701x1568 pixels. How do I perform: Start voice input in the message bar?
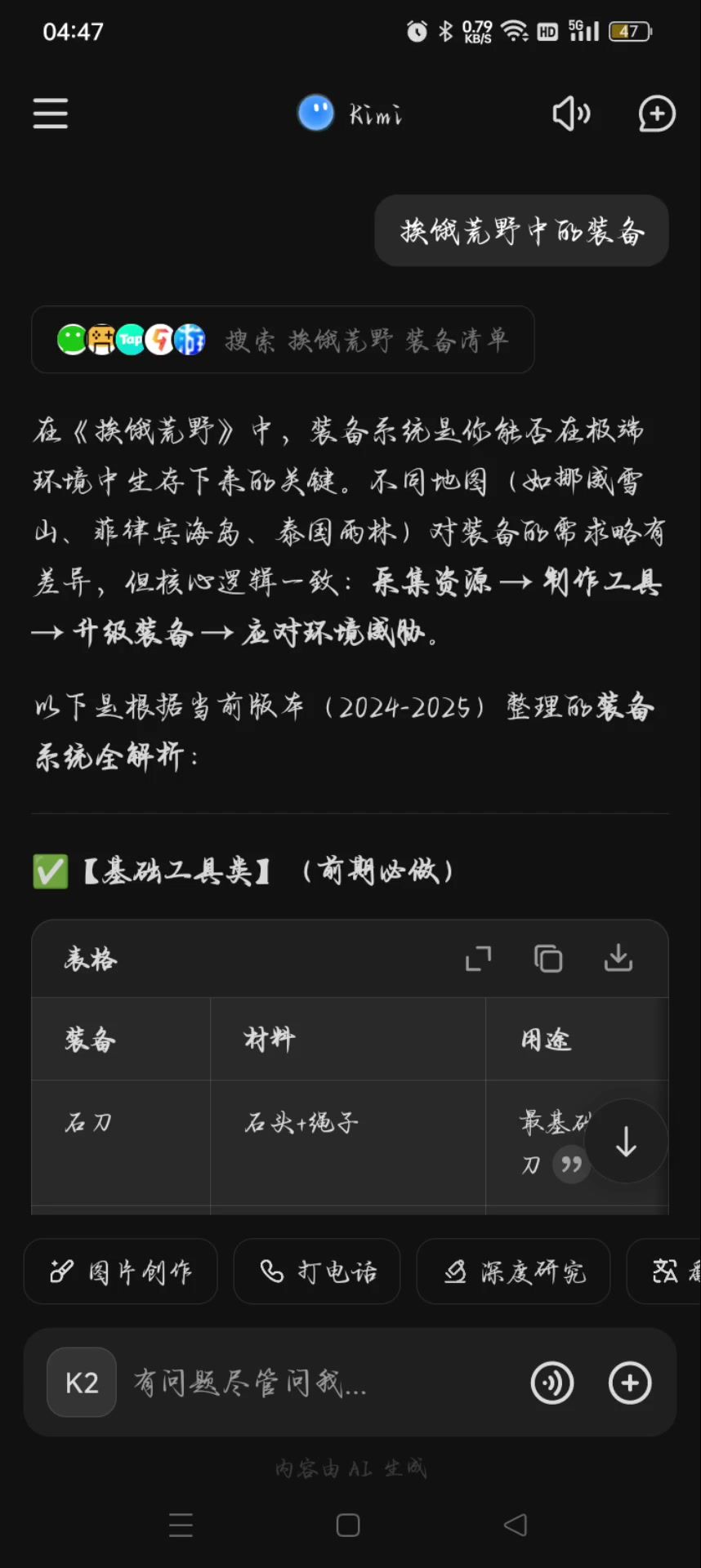coord(552,1383)
